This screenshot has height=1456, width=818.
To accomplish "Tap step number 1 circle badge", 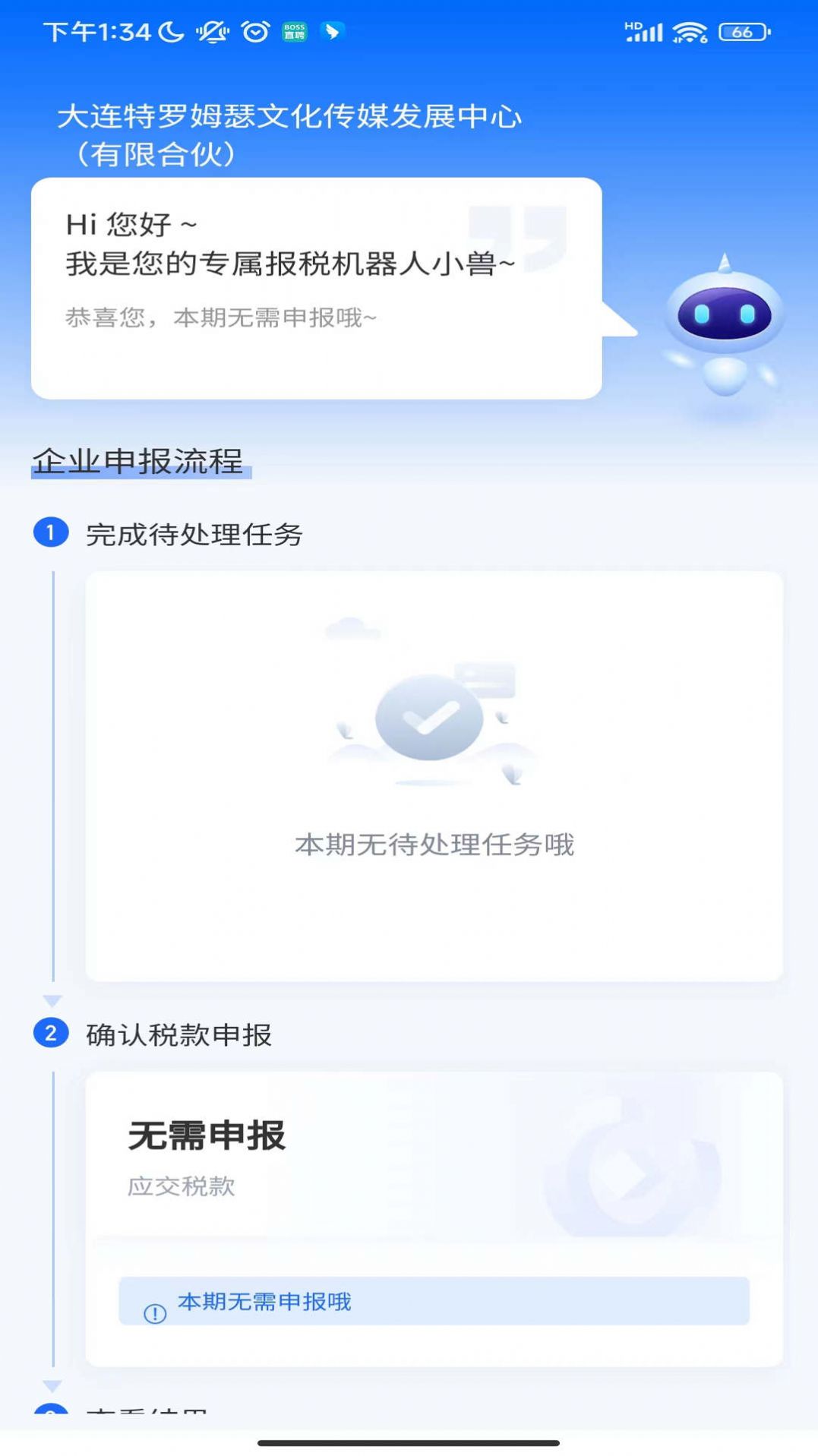I will click(50, 532).
